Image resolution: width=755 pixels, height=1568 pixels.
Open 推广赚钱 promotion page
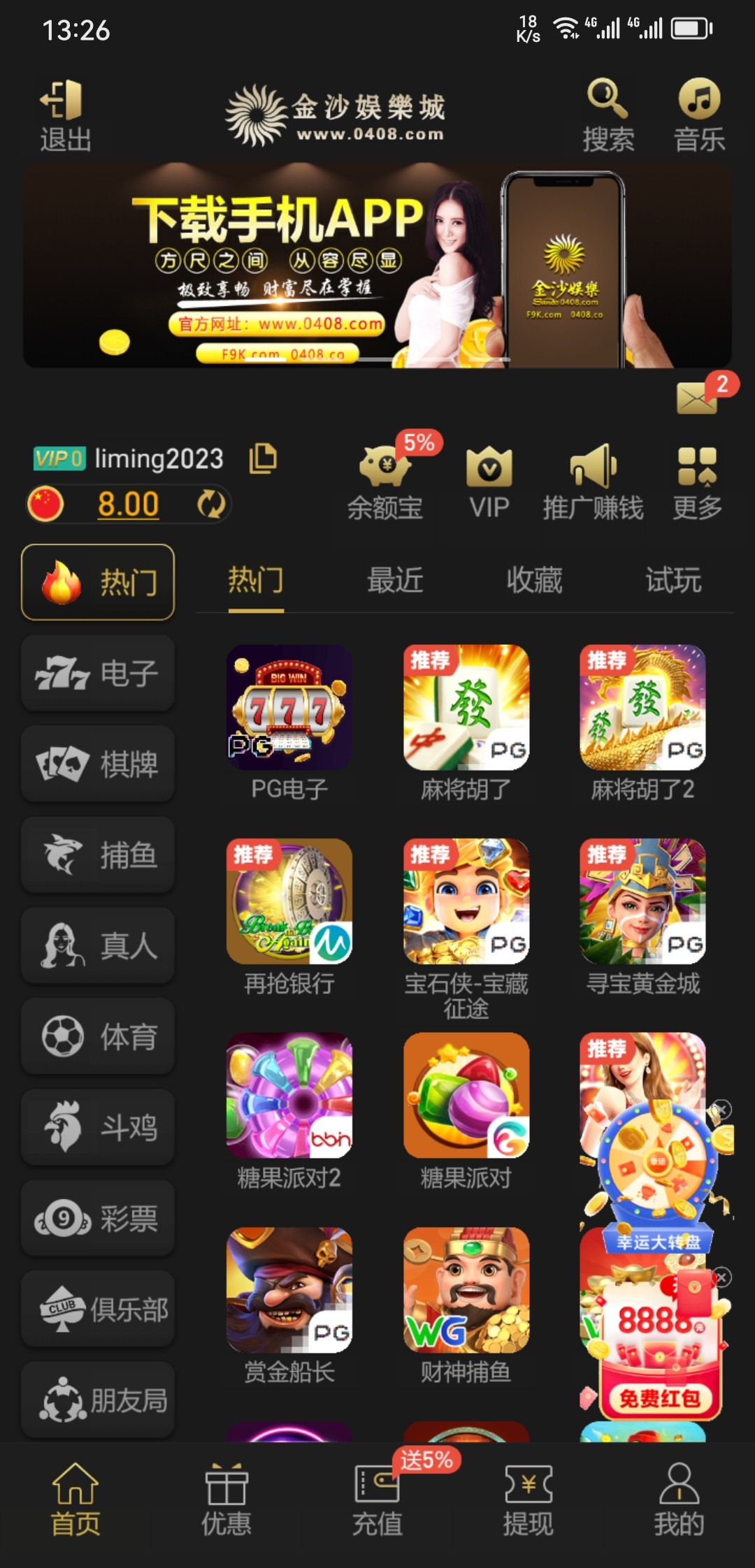click(x=593, y=482)
